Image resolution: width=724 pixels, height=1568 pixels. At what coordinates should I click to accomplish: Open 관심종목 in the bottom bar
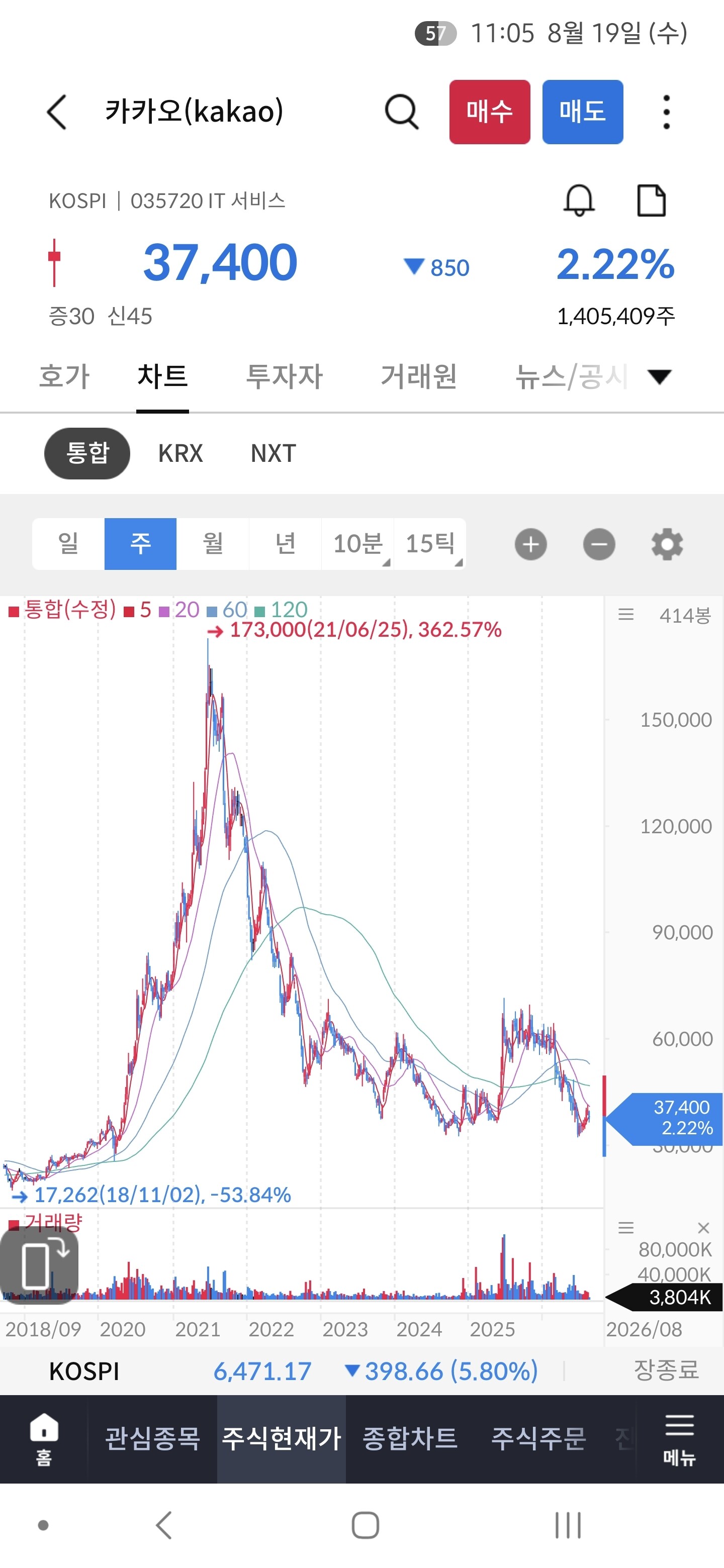pyautogui.click(x=153, y=1438)
